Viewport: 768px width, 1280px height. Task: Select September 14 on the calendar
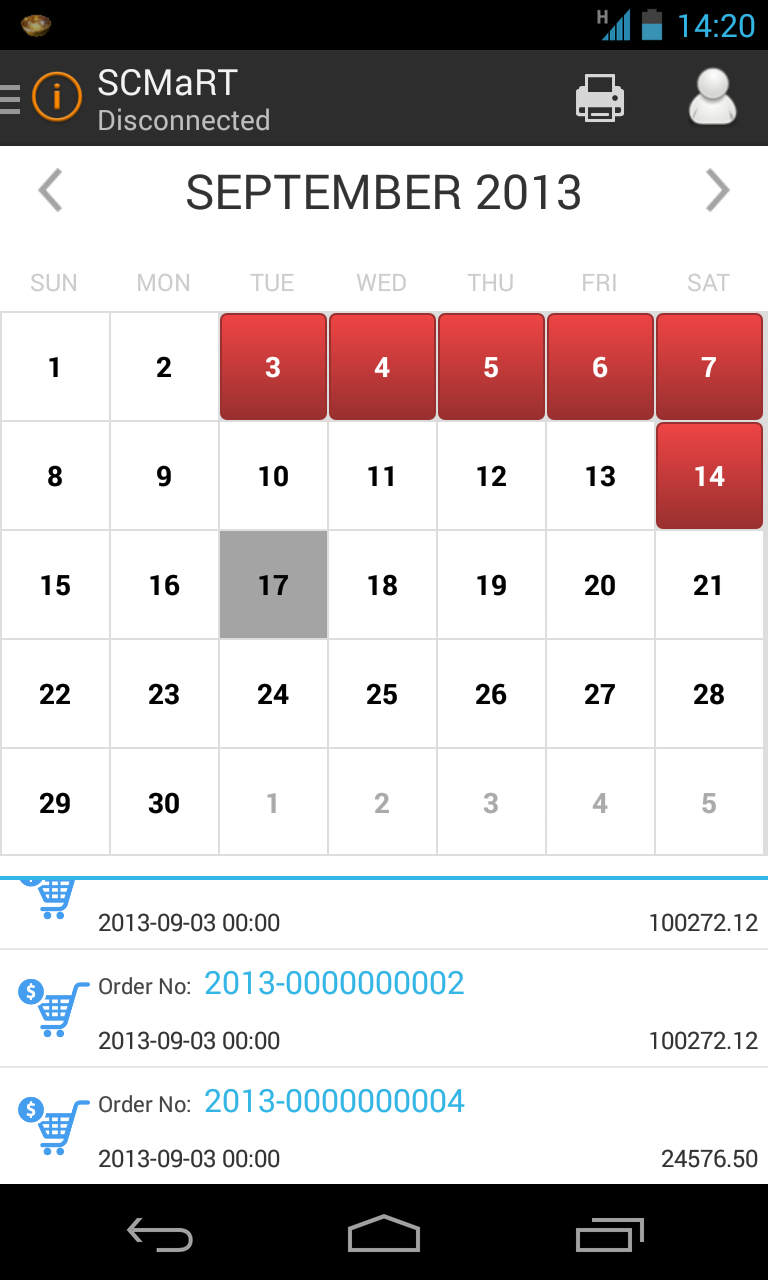tap(709, 476)
